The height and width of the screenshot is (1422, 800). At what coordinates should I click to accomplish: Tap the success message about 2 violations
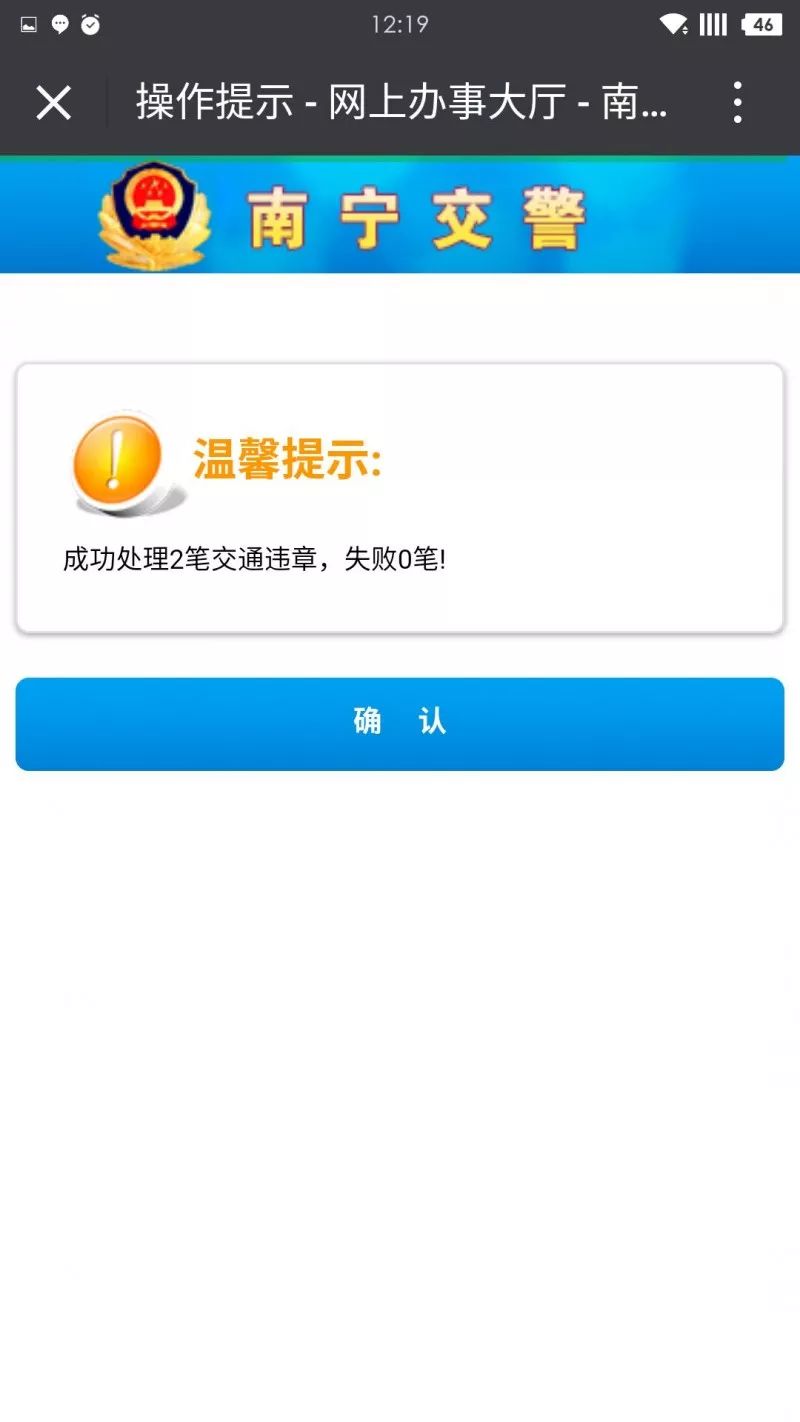click(x=253, y=561)
